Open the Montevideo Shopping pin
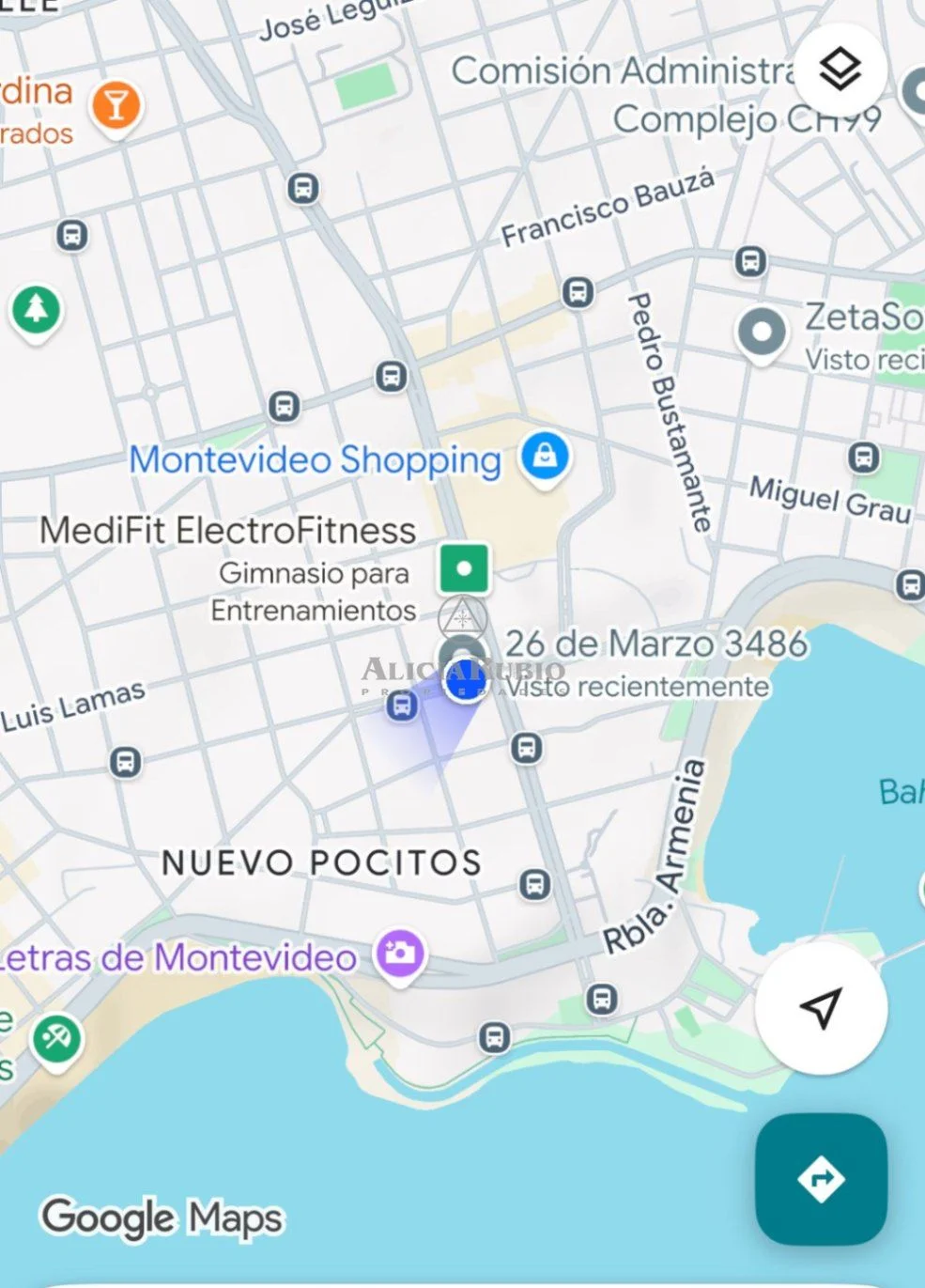The image size is (925, 1288). (x=545, y=457)
